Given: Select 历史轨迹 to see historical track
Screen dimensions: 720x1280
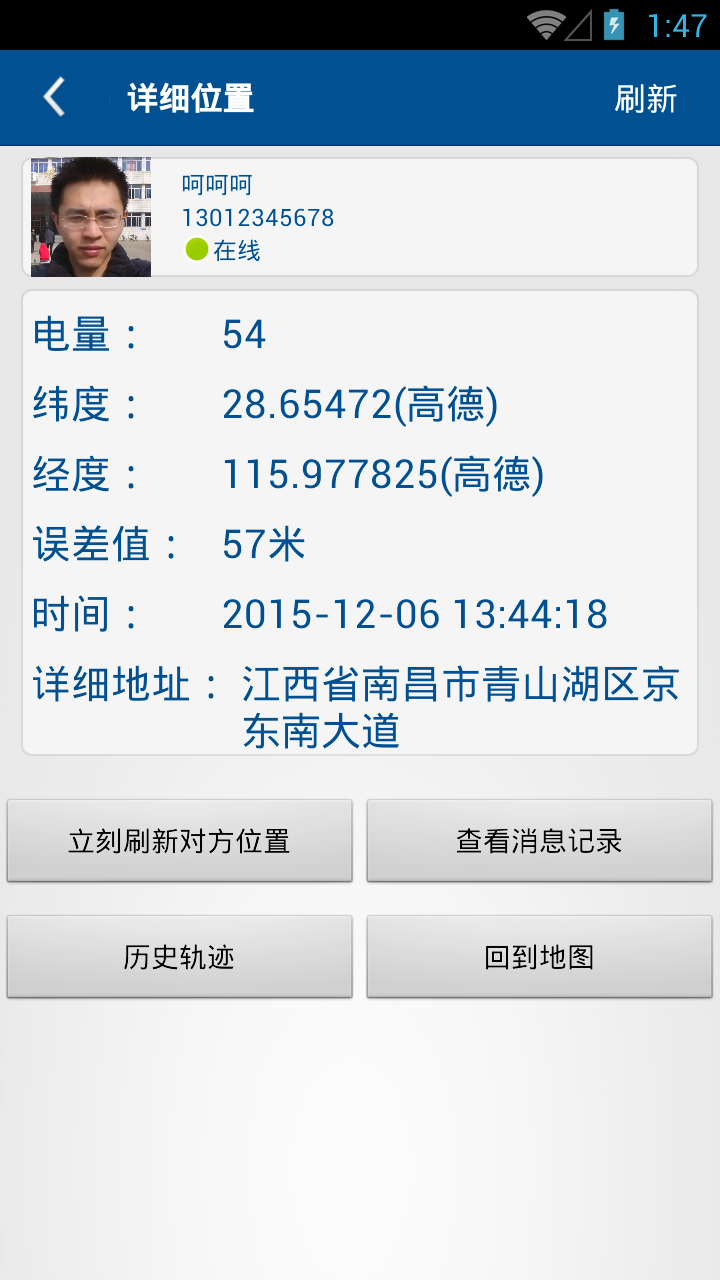Looking at the screenshot, I should pos(179,956).
